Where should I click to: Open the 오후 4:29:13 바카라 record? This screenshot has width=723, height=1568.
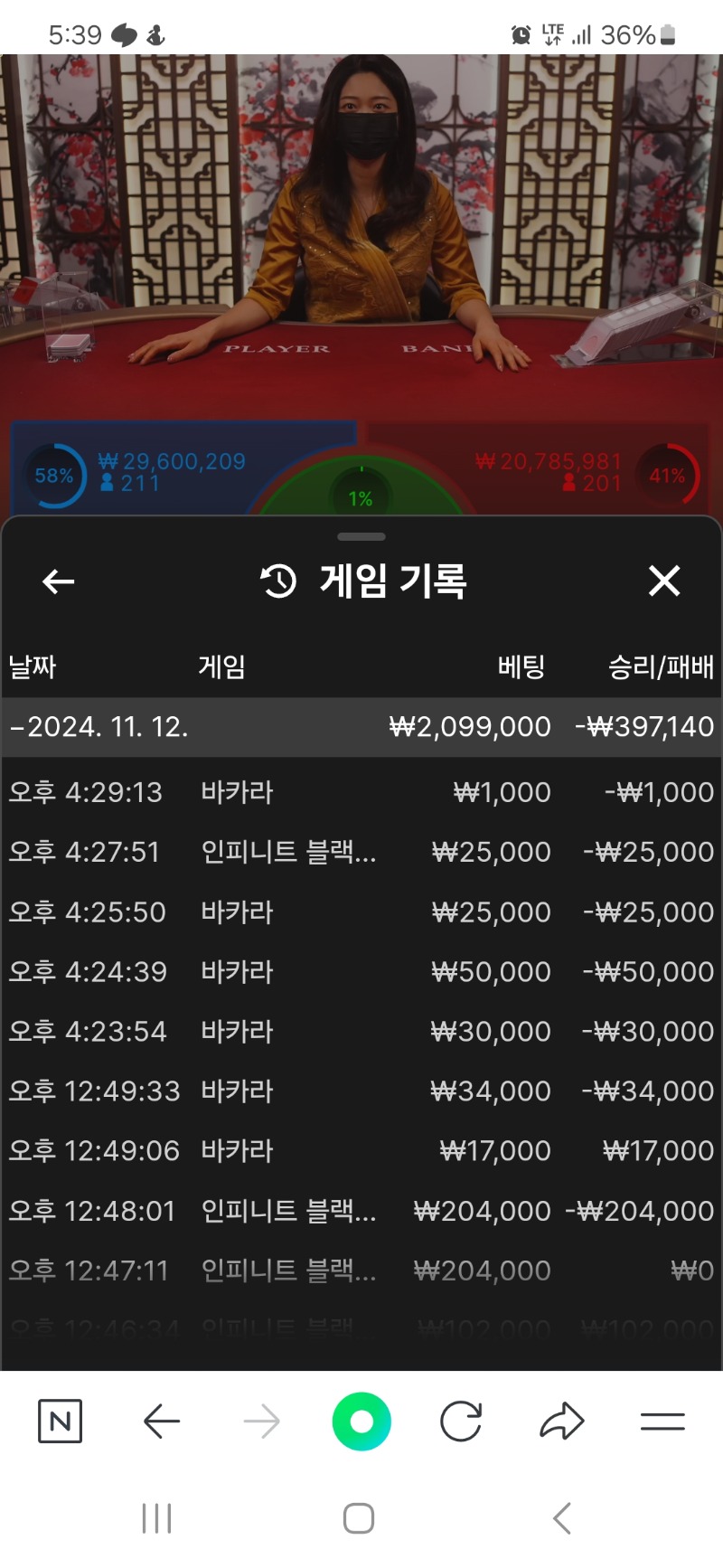click(361, 792)
